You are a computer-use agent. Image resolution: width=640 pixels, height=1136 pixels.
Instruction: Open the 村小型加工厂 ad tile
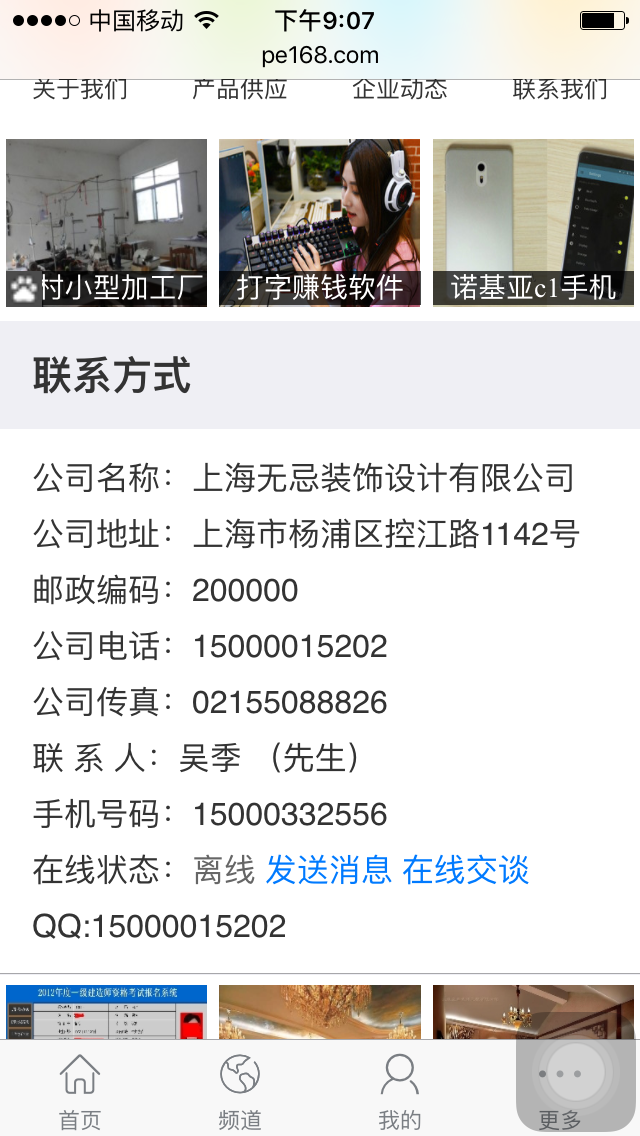tap(106, 223)
